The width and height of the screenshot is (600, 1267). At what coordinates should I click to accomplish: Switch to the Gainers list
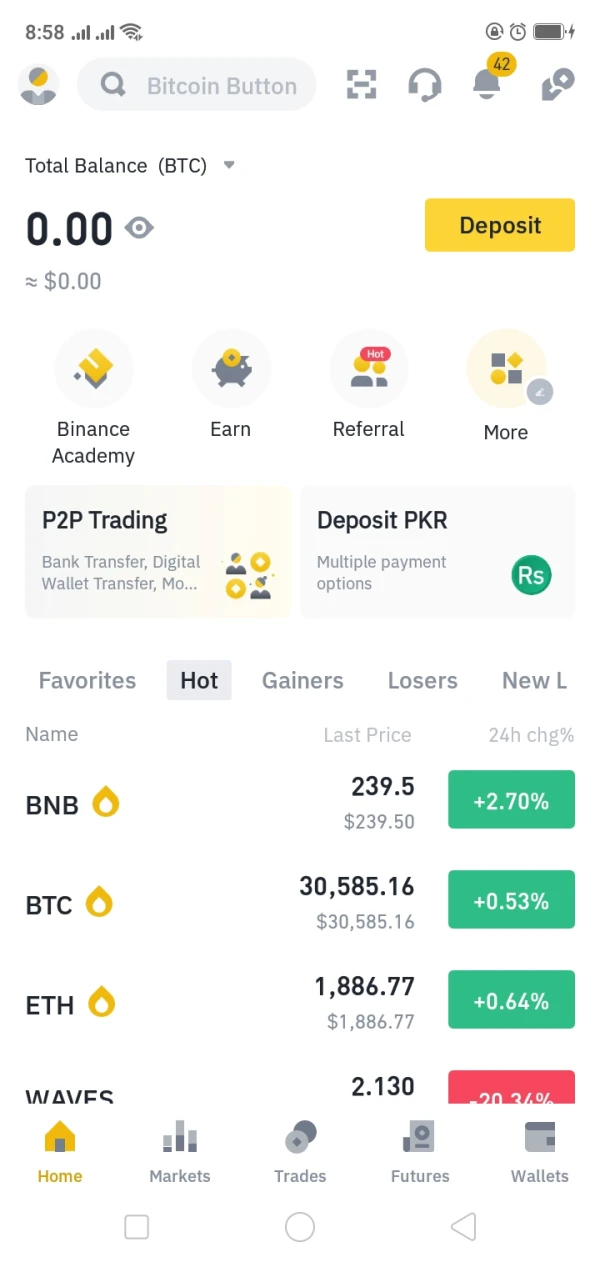[302, 681]
